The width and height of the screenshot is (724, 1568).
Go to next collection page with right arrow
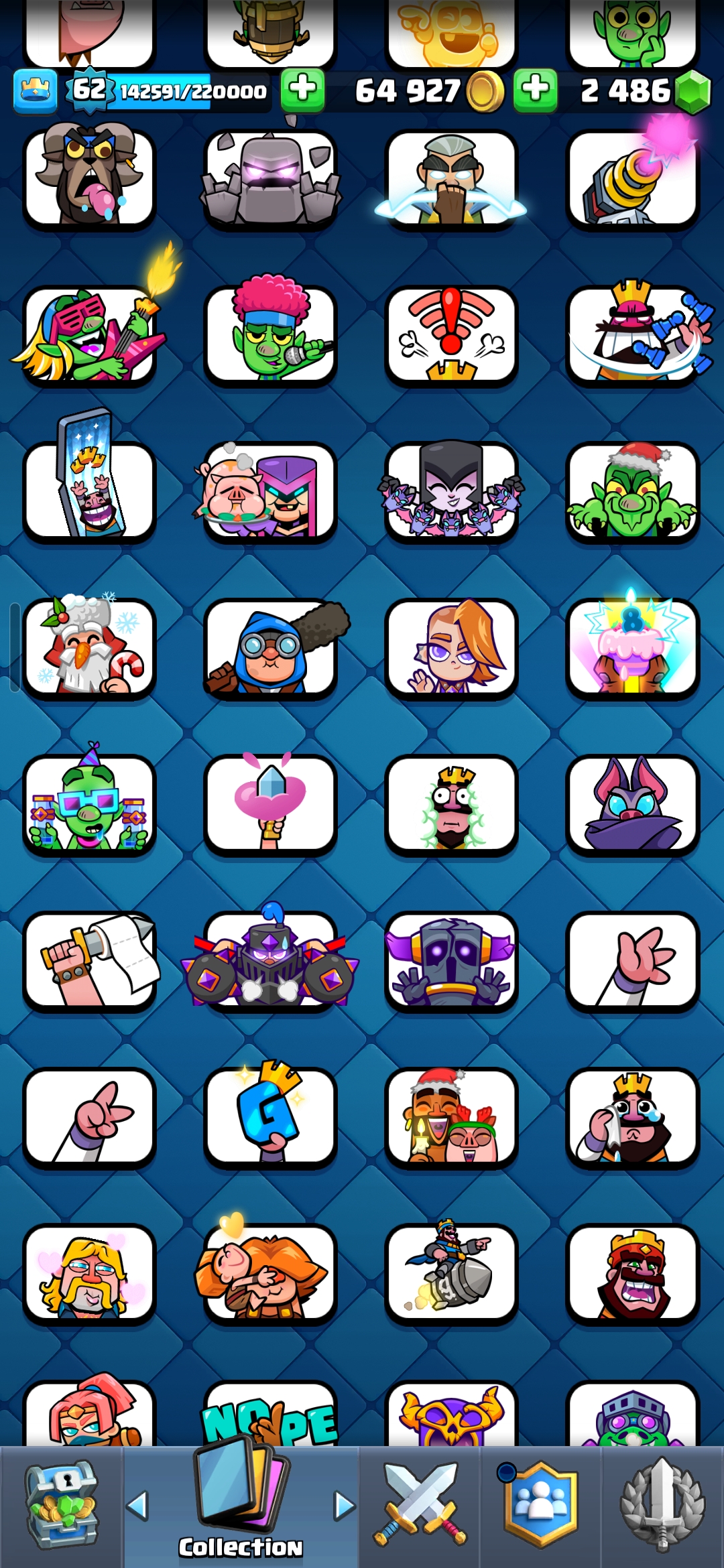[345, 1506]
